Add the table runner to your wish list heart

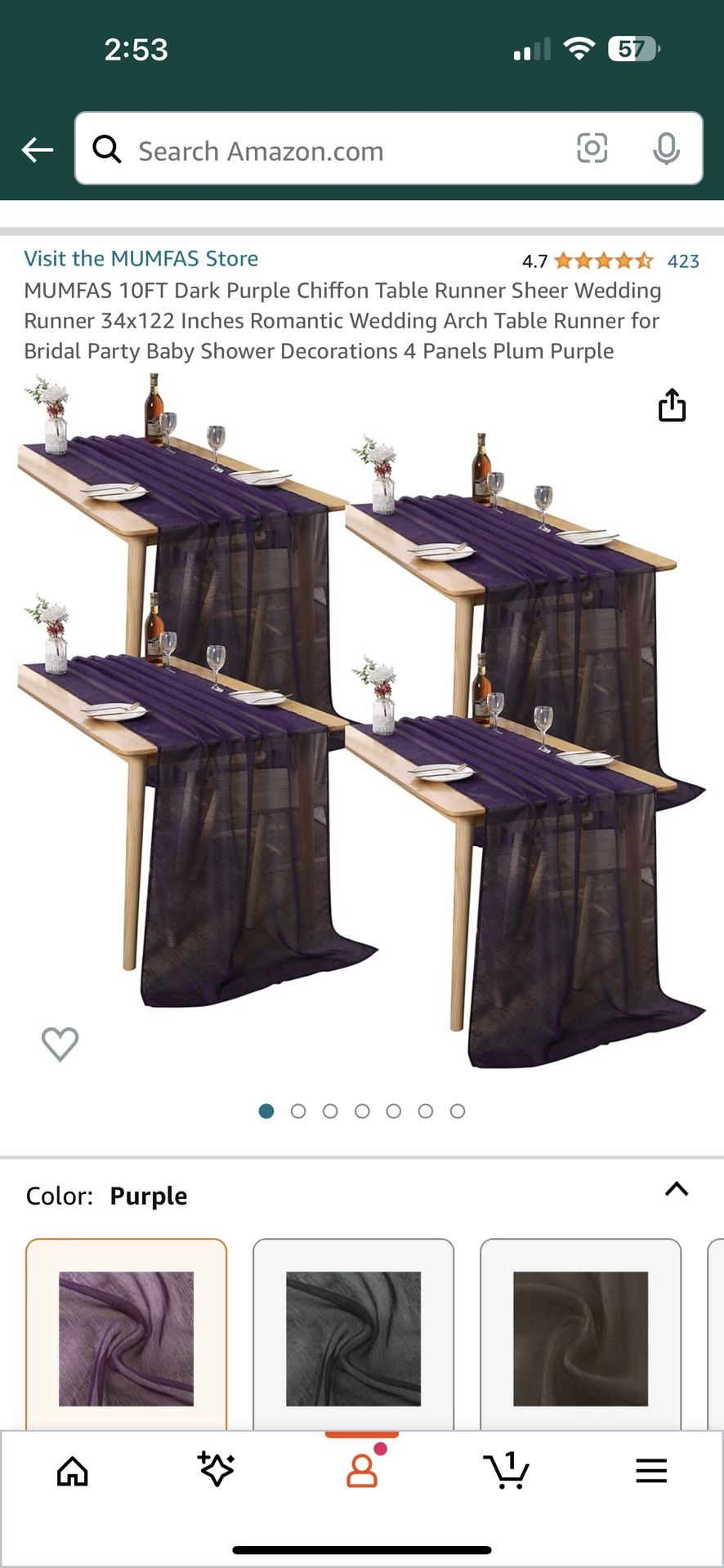click(59, 1043)
